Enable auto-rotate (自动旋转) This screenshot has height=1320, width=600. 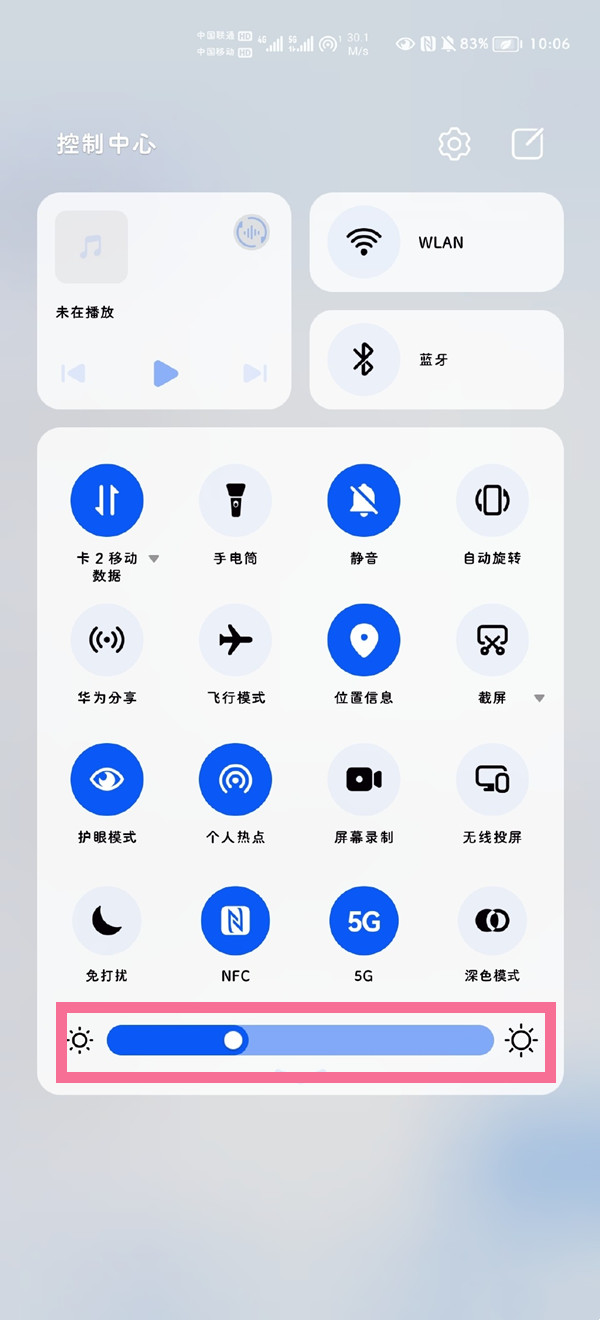point(492,500)
